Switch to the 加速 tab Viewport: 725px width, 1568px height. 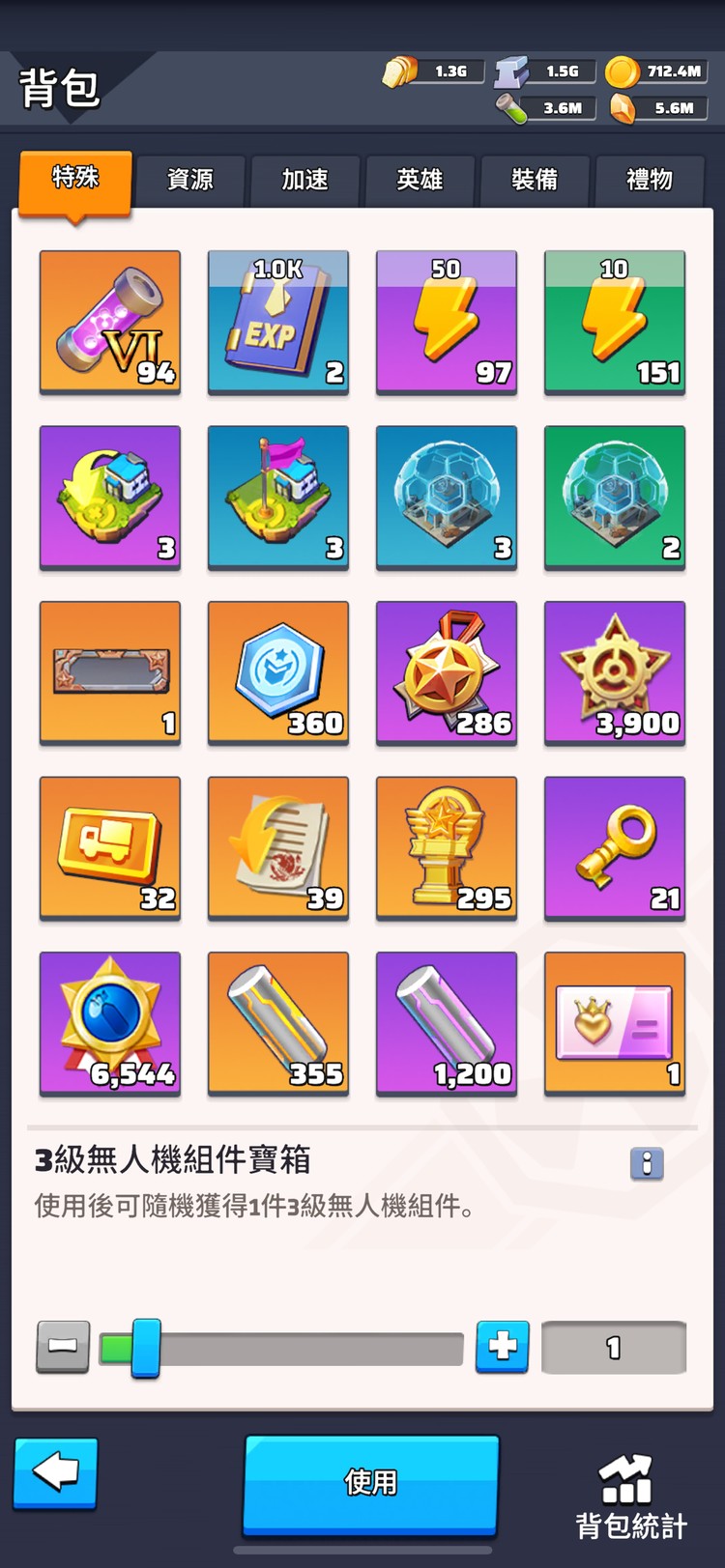tap(304, 180)
